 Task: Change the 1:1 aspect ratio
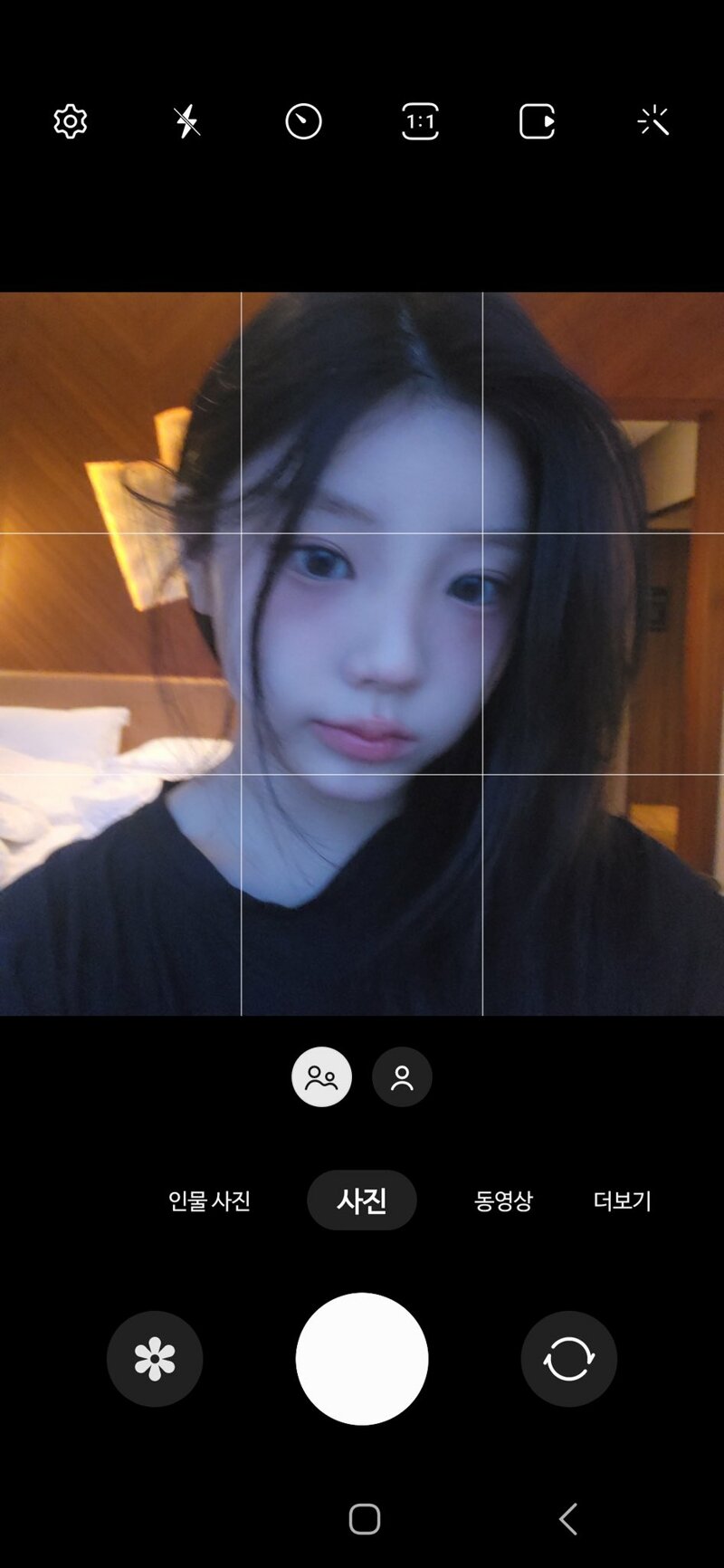point(420,121)
